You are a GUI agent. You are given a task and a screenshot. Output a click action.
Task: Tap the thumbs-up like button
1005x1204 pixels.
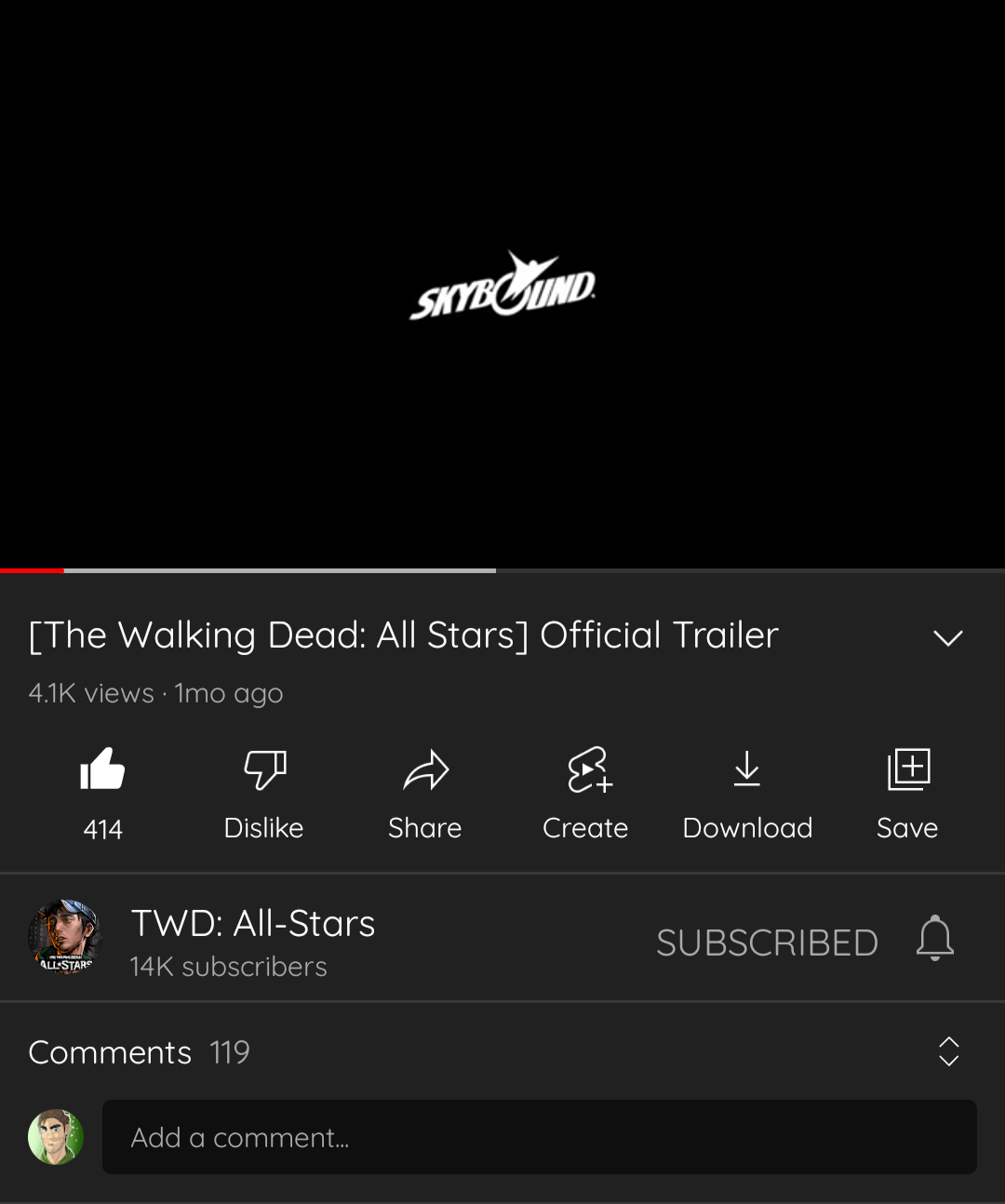pos(102,770)
